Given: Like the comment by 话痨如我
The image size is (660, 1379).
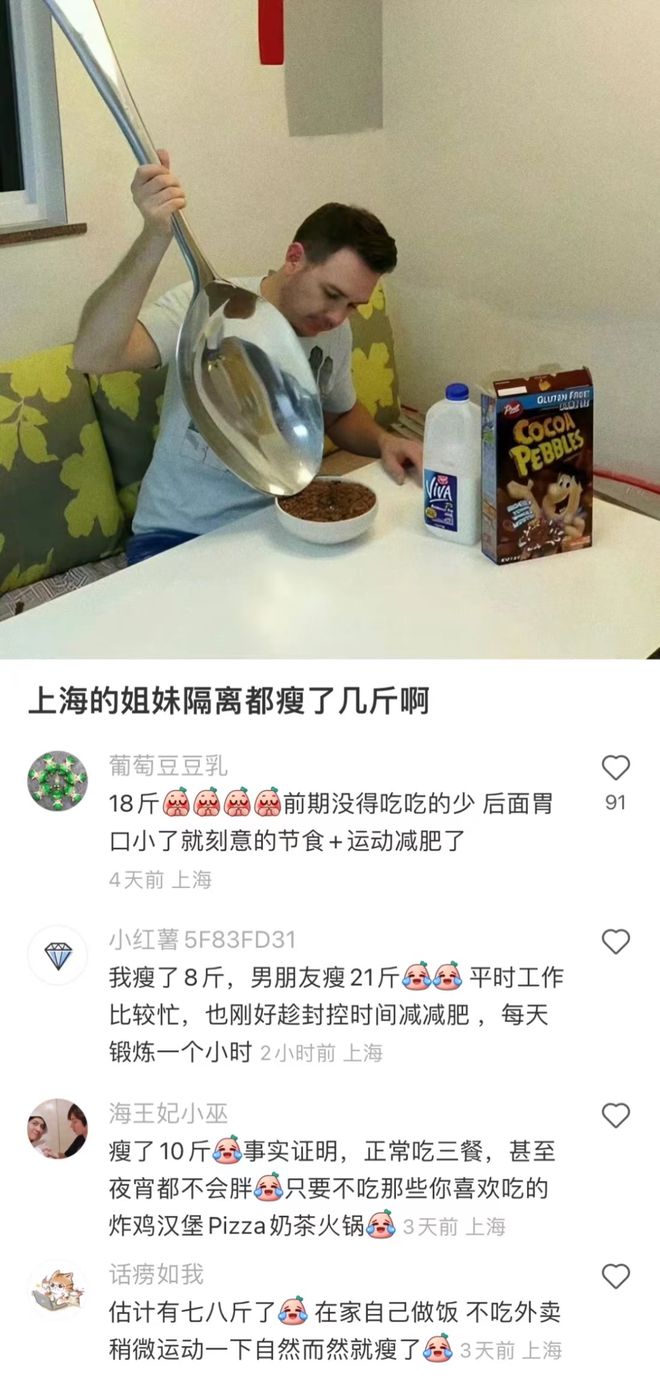Looking at the screenshot, I should coord(615,1276).
